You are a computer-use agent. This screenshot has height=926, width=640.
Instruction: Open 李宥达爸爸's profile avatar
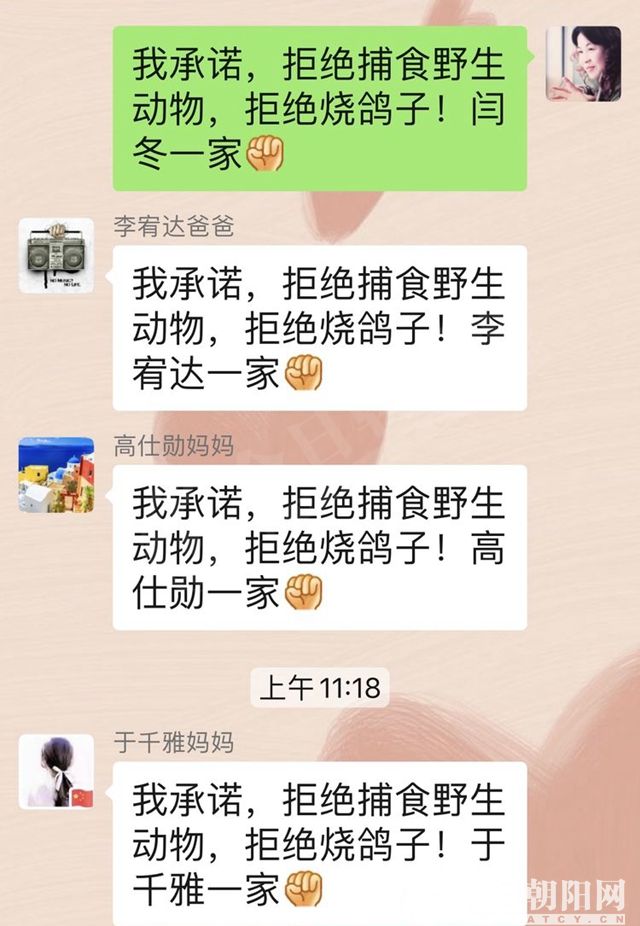56,255
